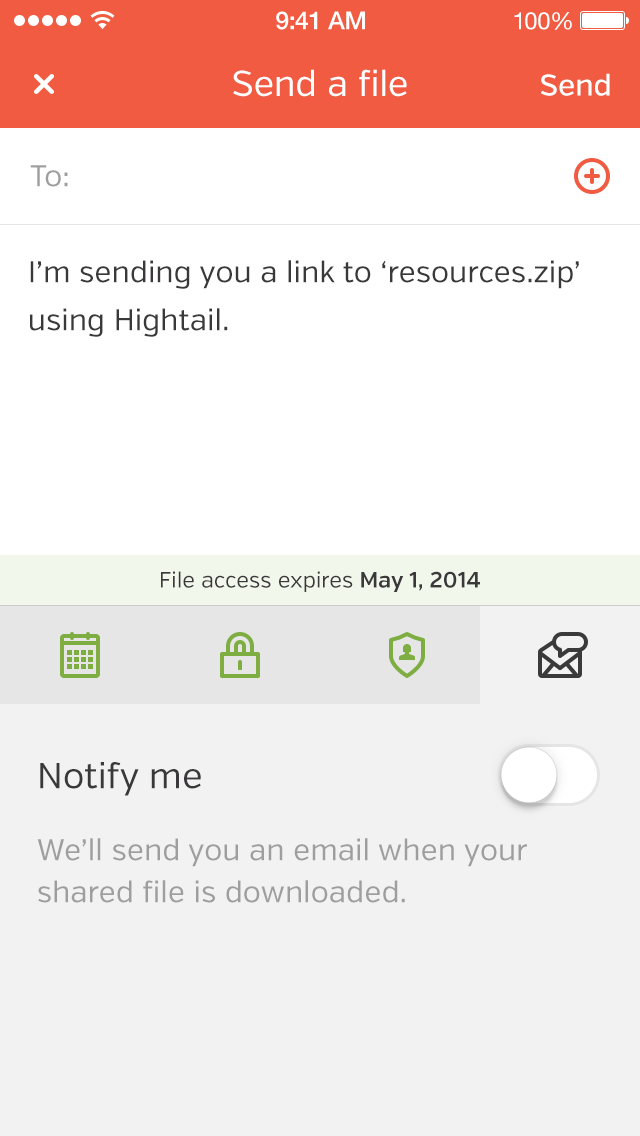The height and width of the screenshot is (1136, 640).
Task: Open the identity verification shield tab
Action: pyautogui.click(x=407, y=655)
